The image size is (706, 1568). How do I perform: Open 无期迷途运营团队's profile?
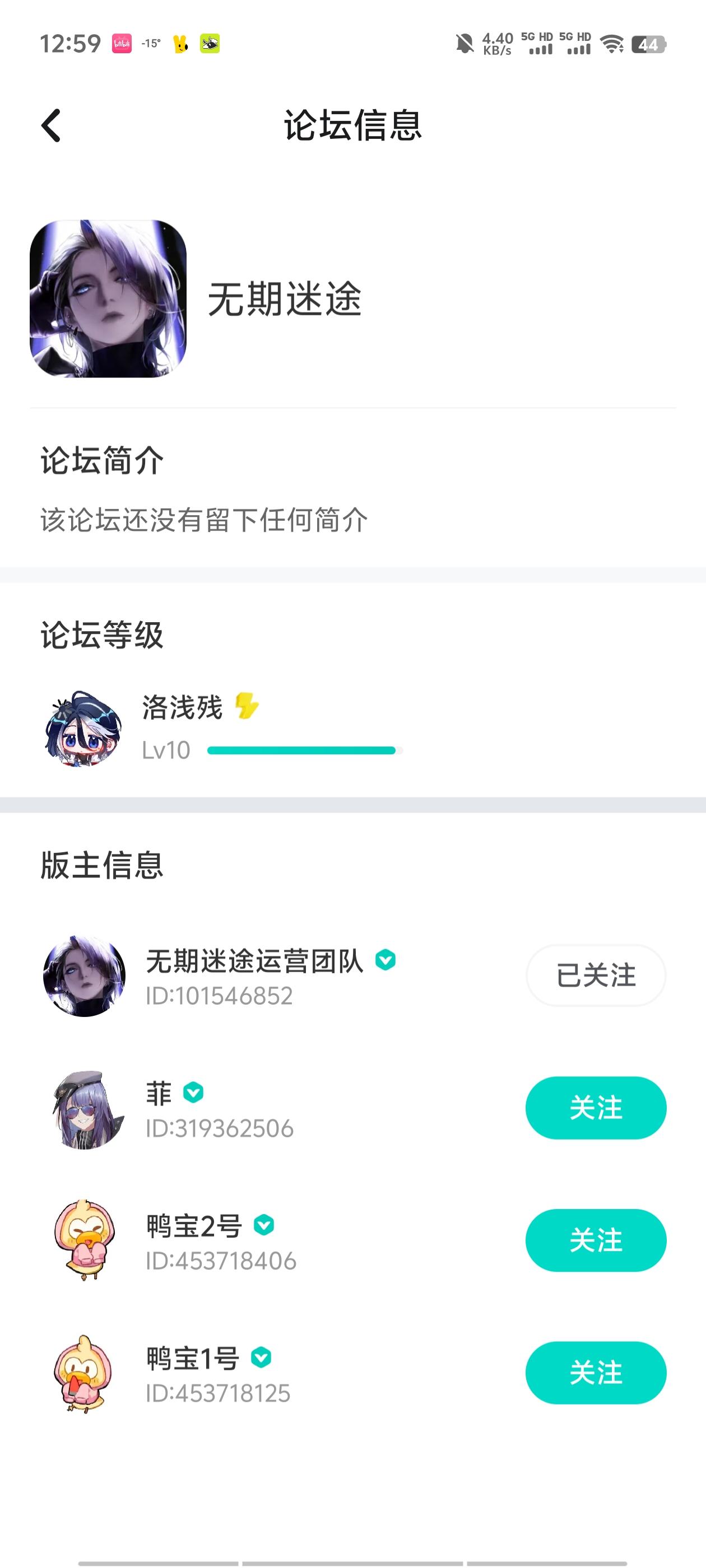(84, 975)
